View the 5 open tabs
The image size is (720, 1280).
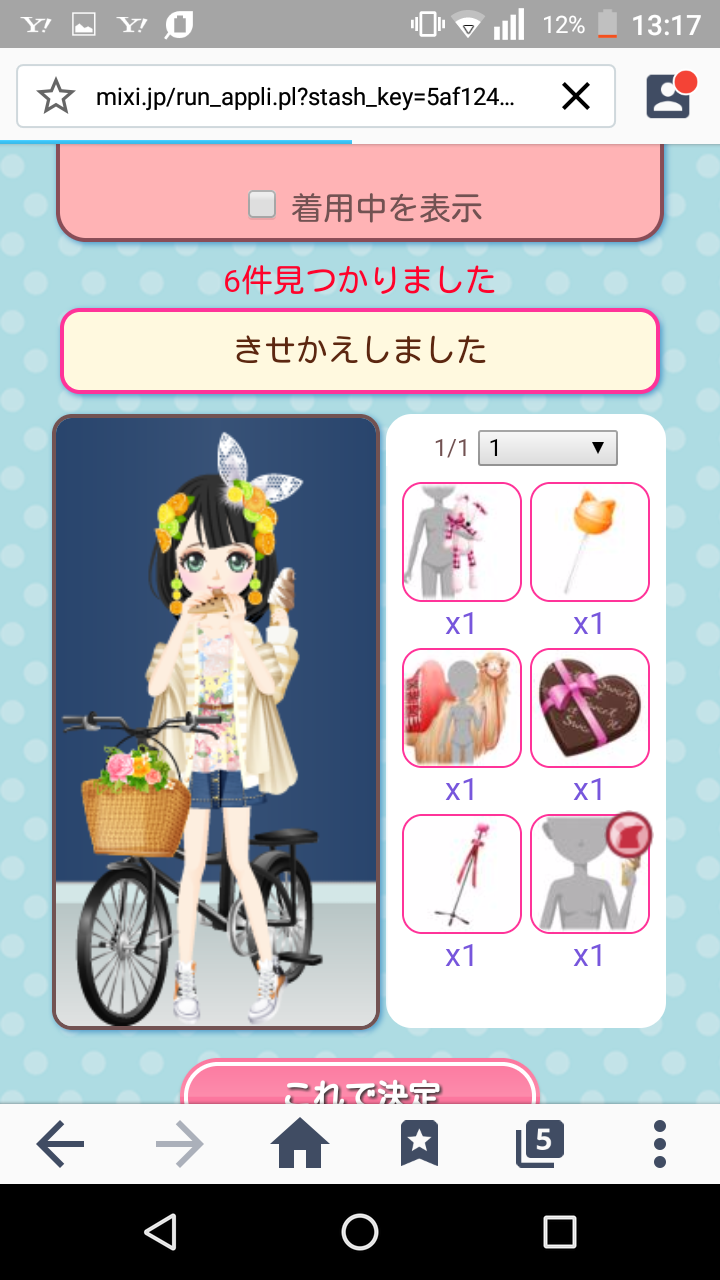pos(540,1145)
